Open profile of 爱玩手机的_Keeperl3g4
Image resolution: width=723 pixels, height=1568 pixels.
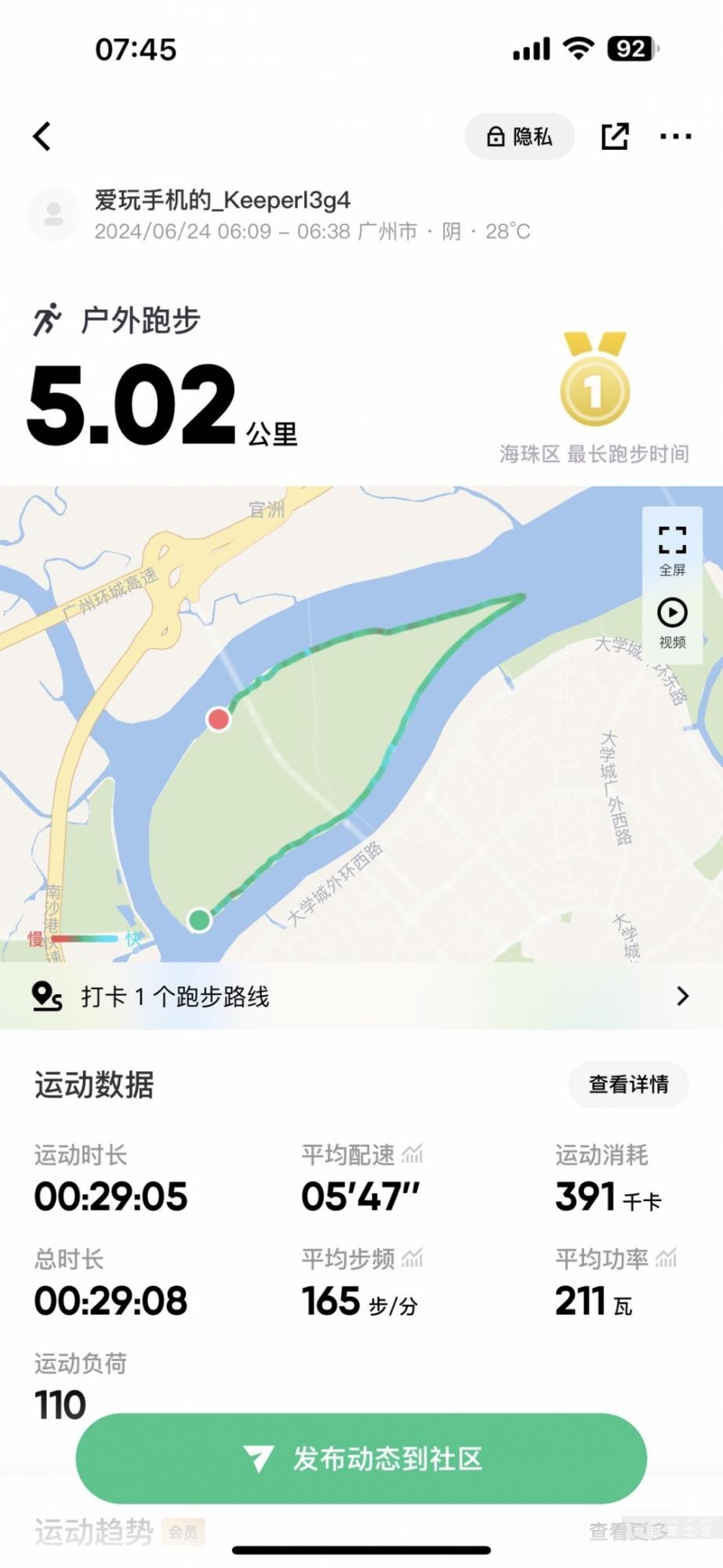click(53, 214)
